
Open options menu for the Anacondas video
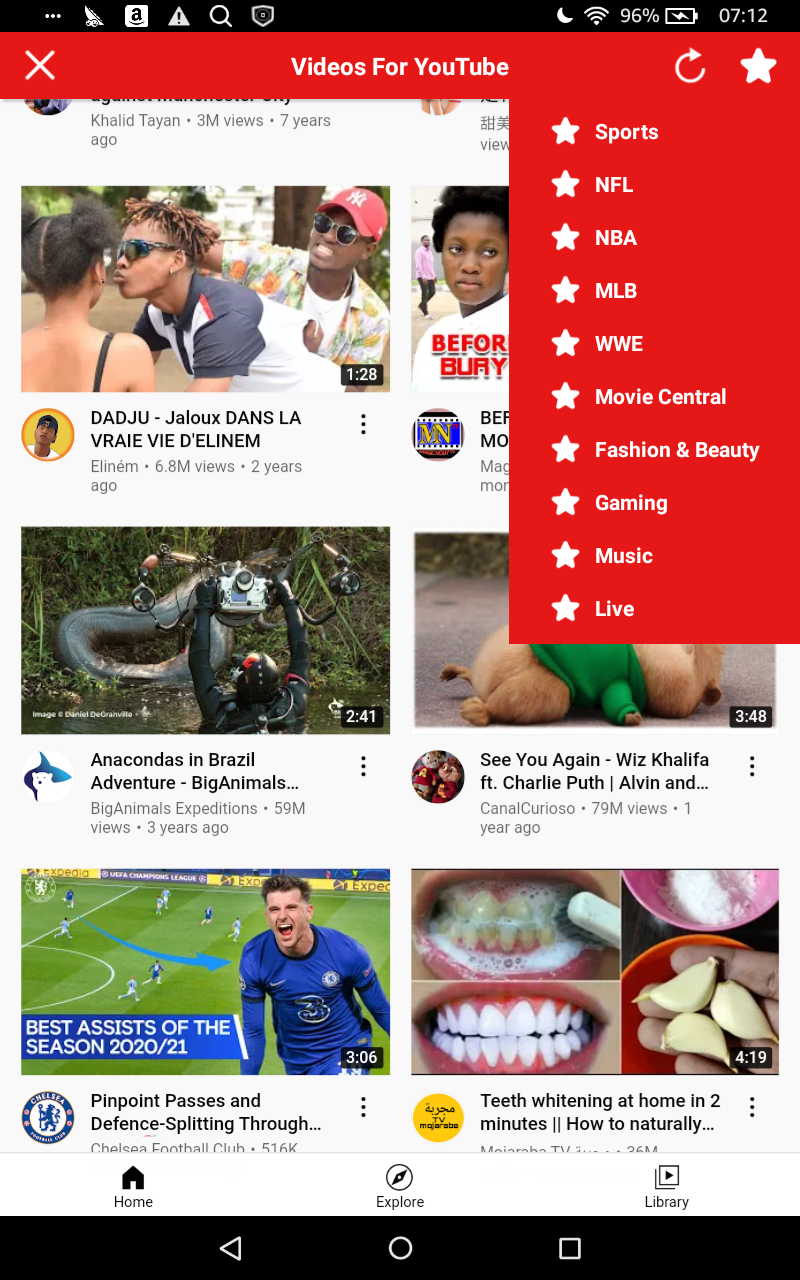tap(363, 766)
